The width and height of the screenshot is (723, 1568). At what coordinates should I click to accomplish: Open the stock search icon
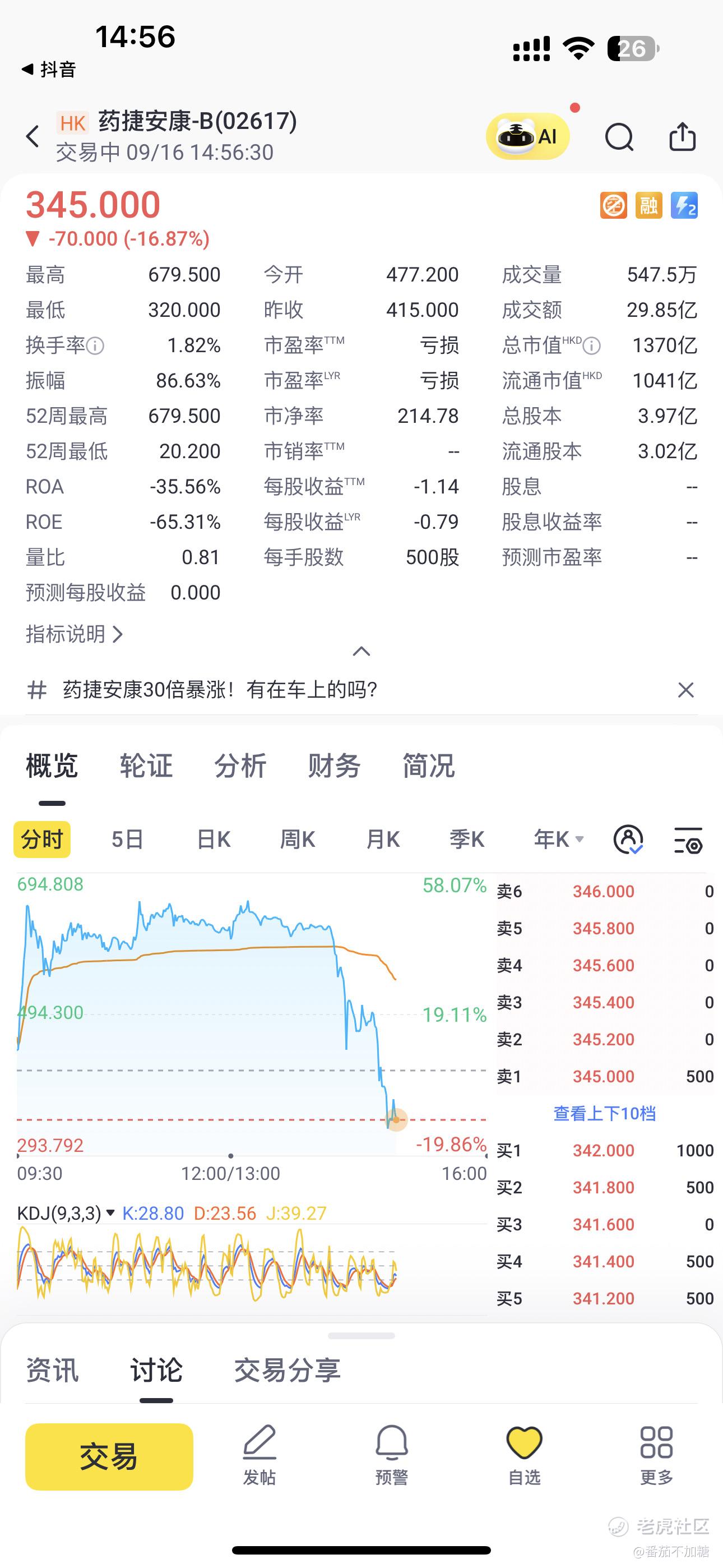pos(619,136)
